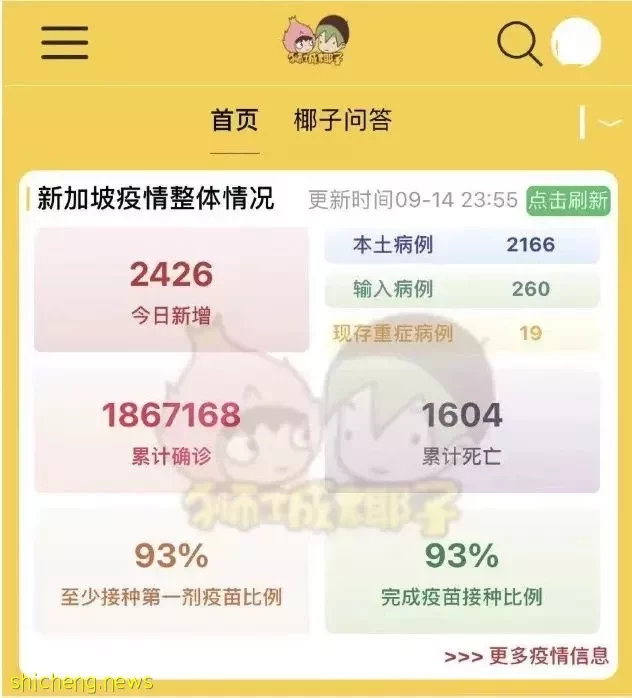Viewport: 632px width, 698px height.
Task: Open 更多疫情信息 link
Action: (x=527, y=656)
